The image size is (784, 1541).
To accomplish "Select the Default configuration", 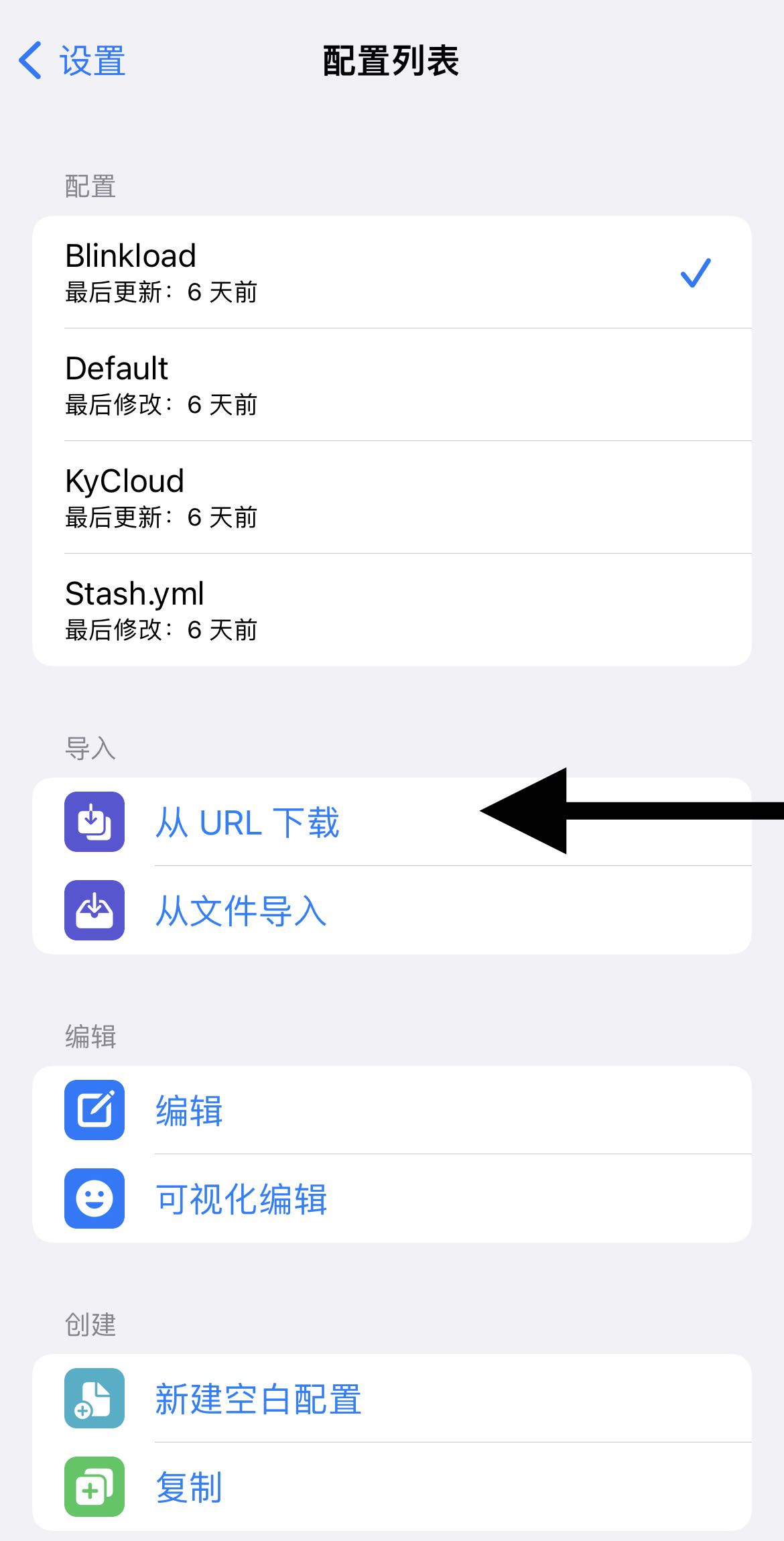I will [391, 385].
